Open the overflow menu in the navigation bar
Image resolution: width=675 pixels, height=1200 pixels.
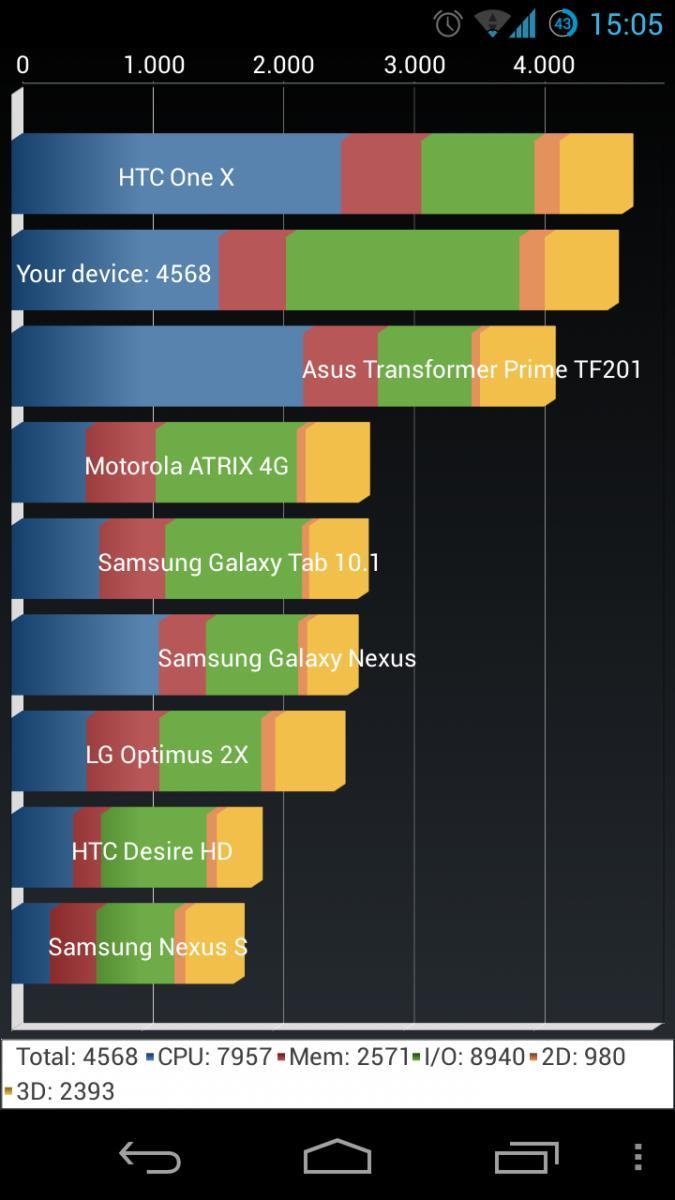tap(638, 1157)
